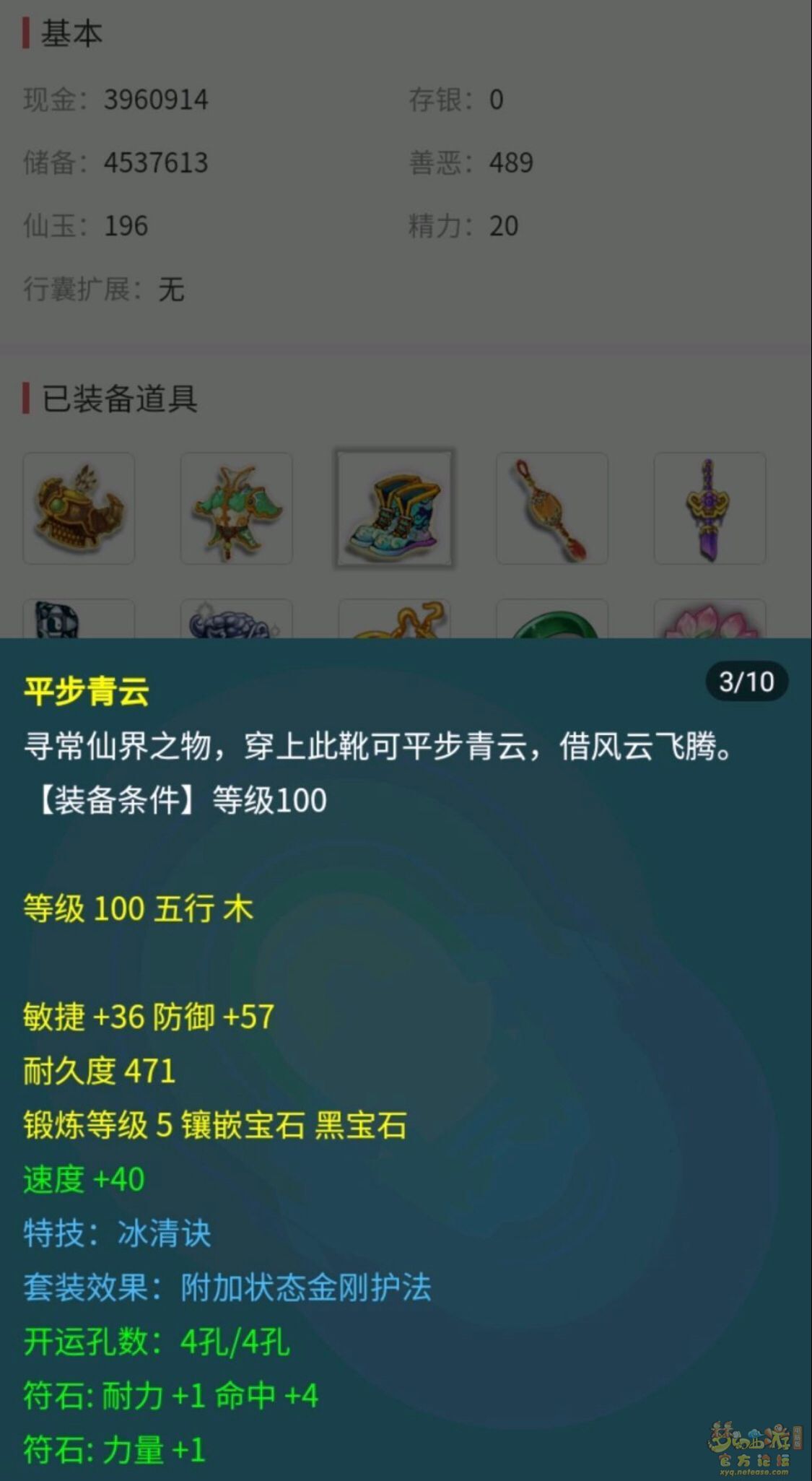812x1481 pixels.
Task: Open the green armor equipment tile
Action: click(236, 508)
